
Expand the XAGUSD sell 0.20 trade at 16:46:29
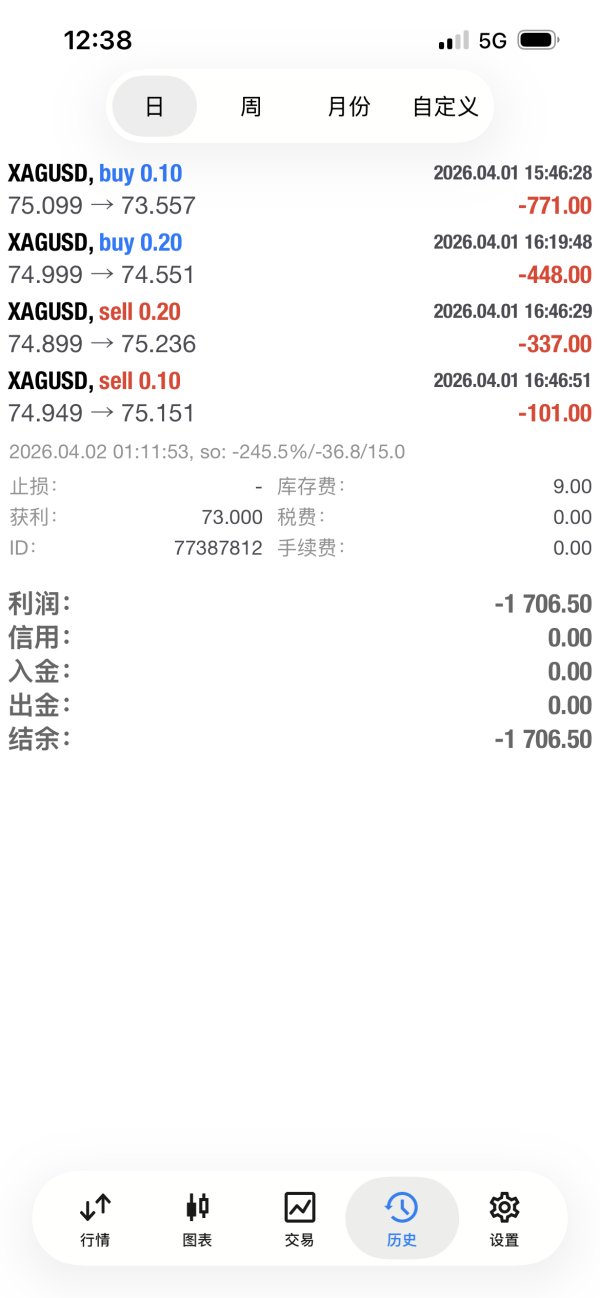pyautogui.click(x=300, y=328)
